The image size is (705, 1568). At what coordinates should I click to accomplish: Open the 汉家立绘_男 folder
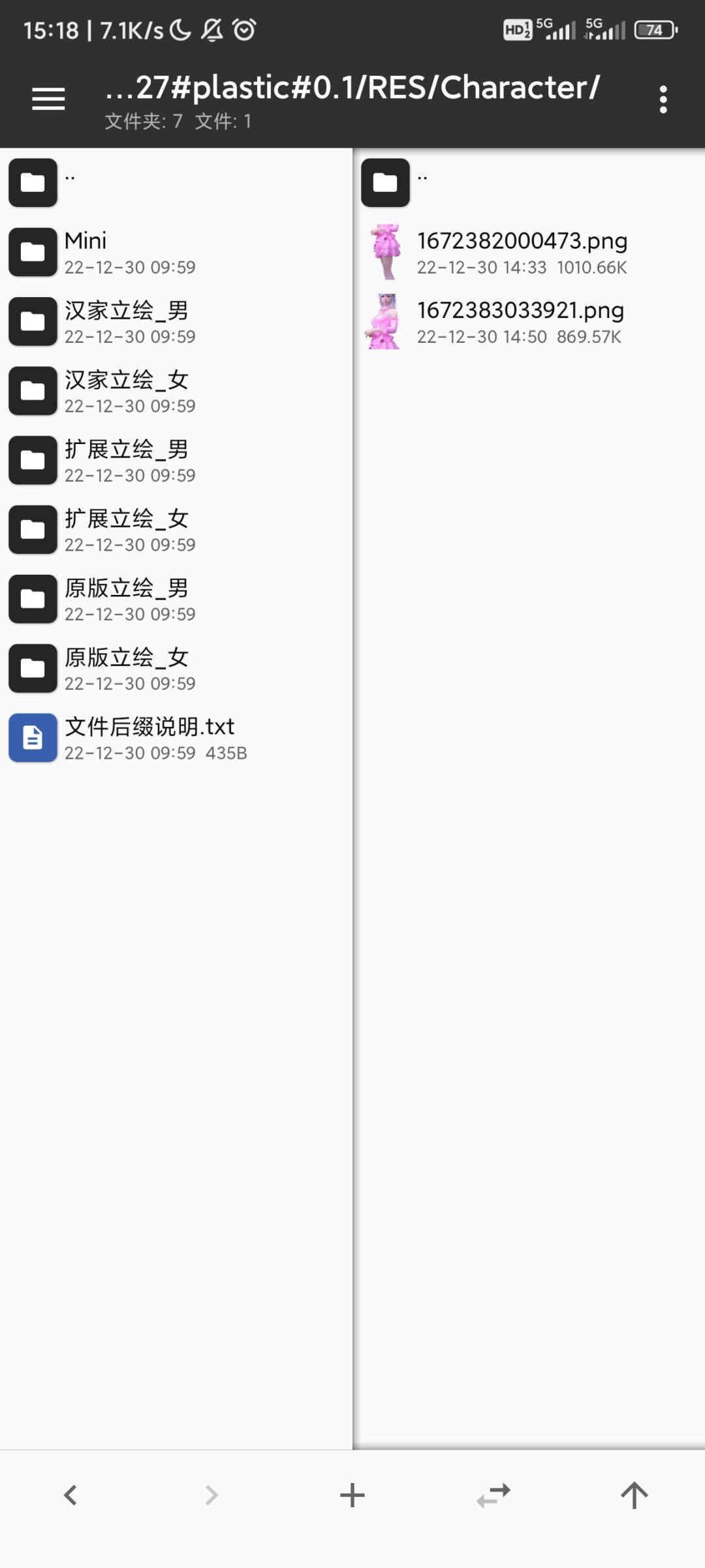129,321
